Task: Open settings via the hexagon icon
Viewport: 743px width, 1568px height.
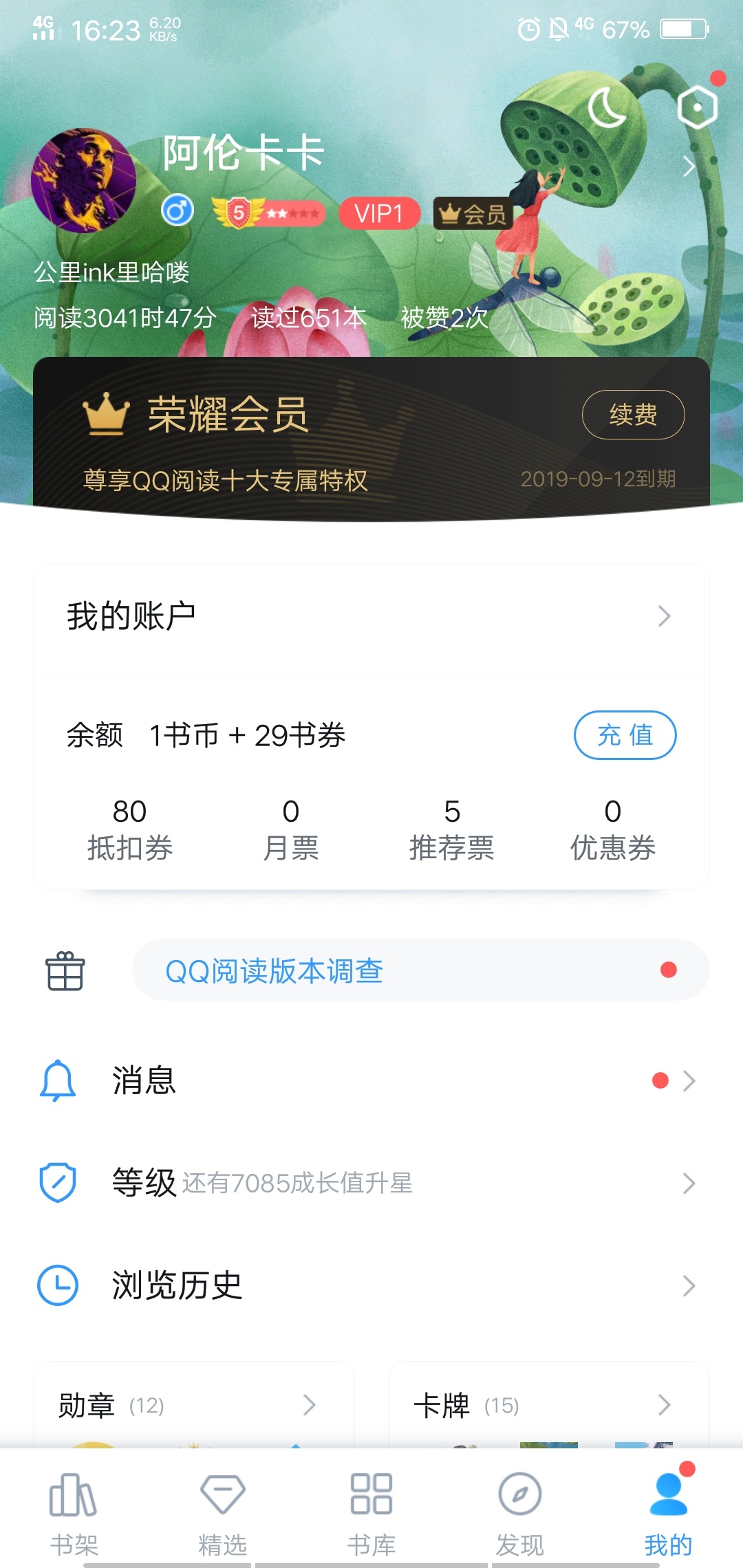Action: [697, 107]
